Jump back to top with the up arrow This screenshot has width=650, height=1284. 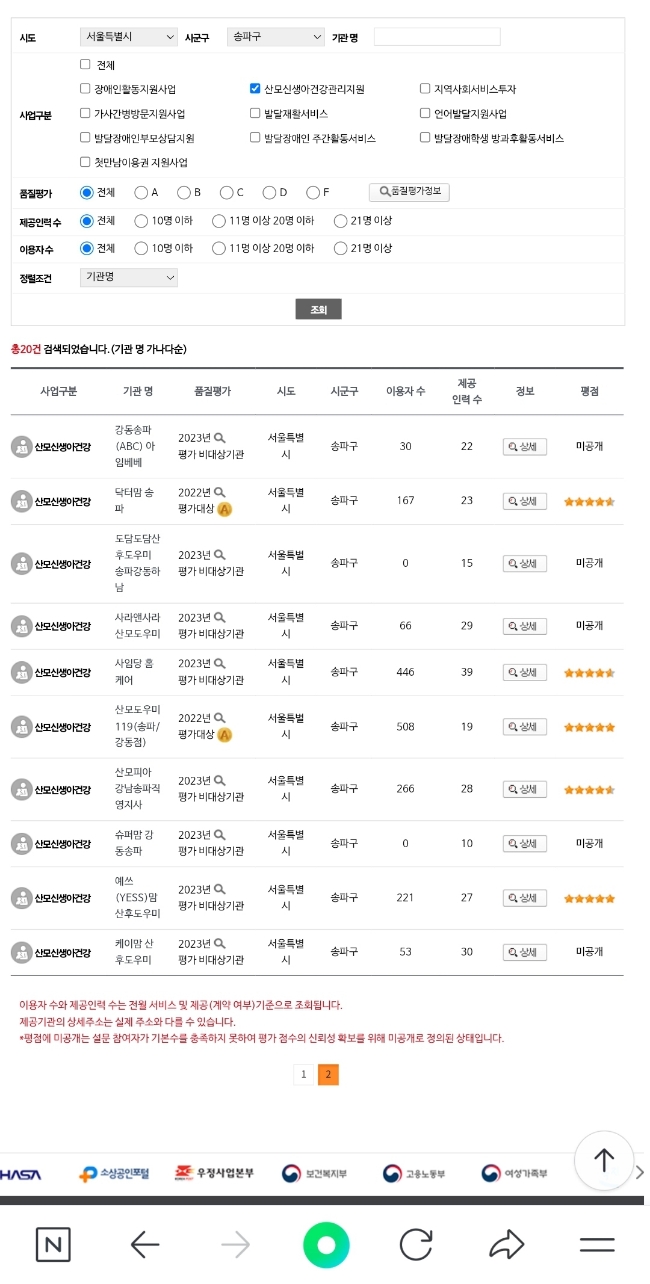[x=604, y=1160]
